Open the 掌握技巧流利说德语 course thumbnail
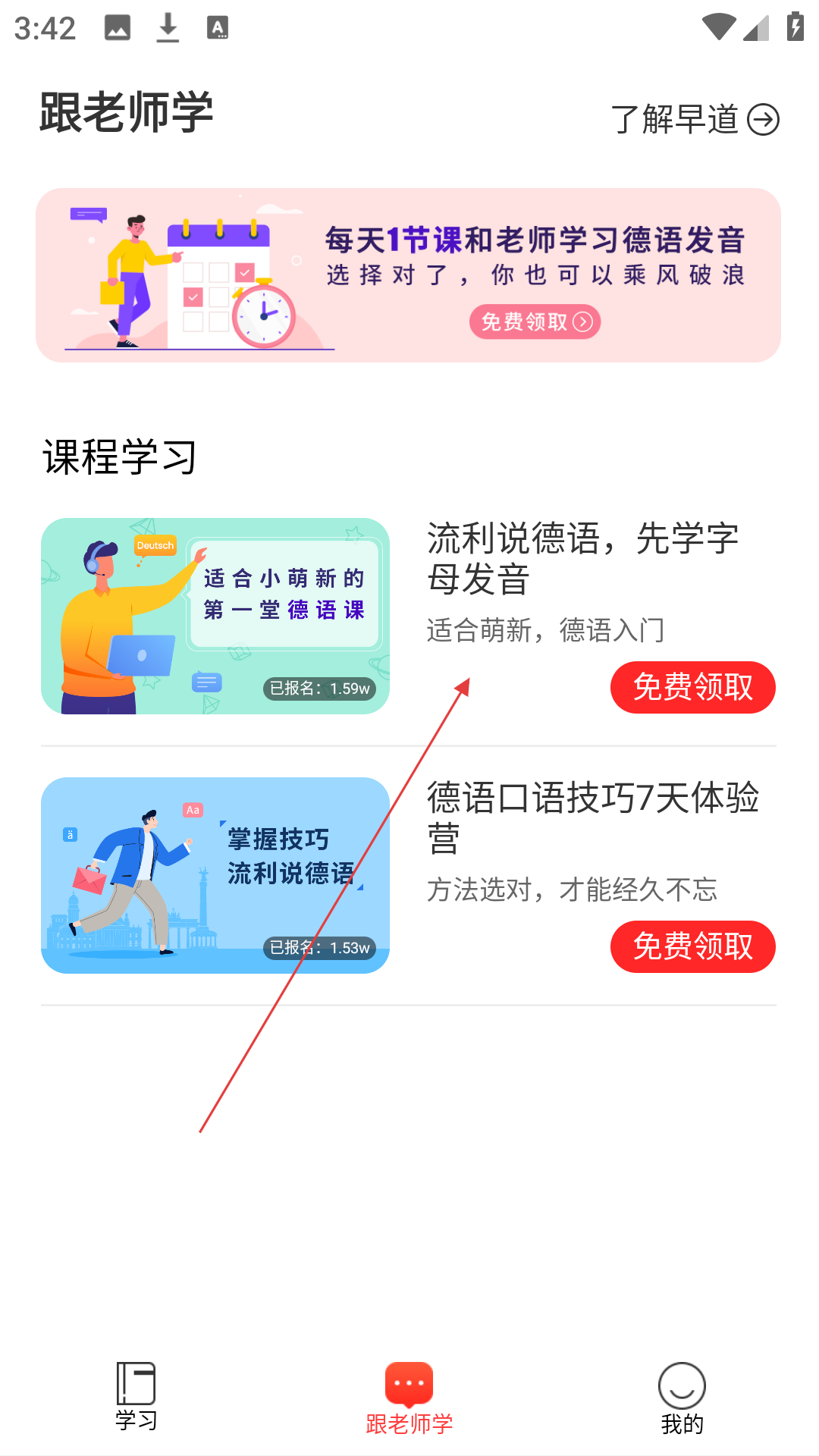The image size is (819, 1456). pos(215,875)
